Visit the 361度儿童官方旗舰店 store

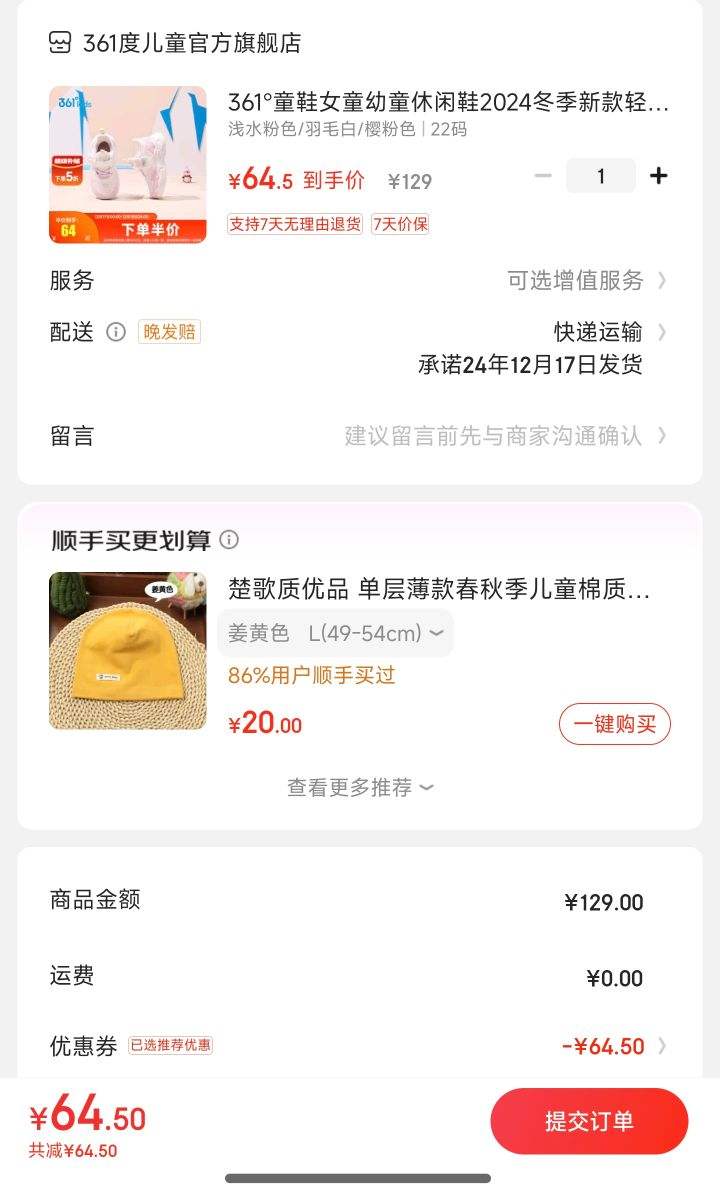pos(190,43)
